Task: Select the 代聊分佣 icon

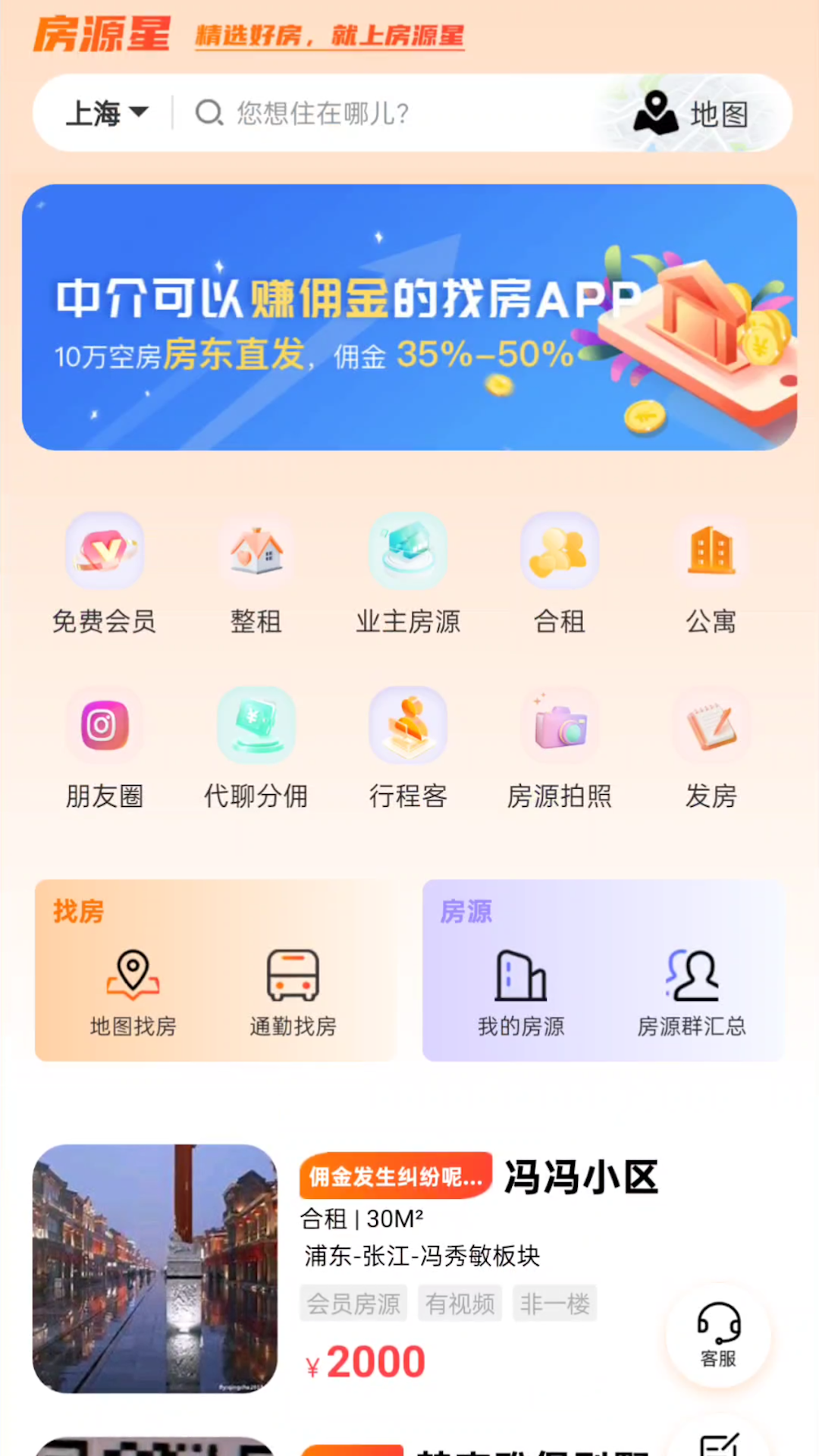Action: [256, 747]
